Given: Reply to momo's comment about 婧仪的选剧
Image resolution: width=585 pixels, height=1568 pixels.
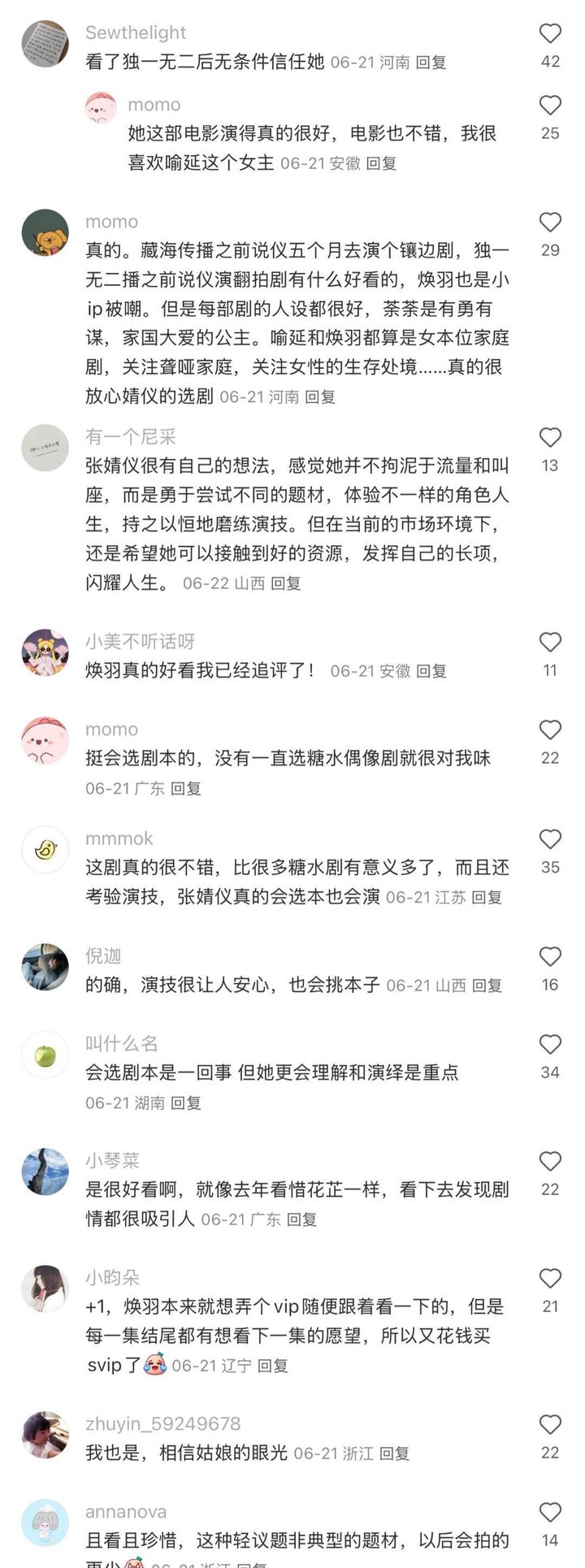Looking at the screenshot, I should point(319,397).
